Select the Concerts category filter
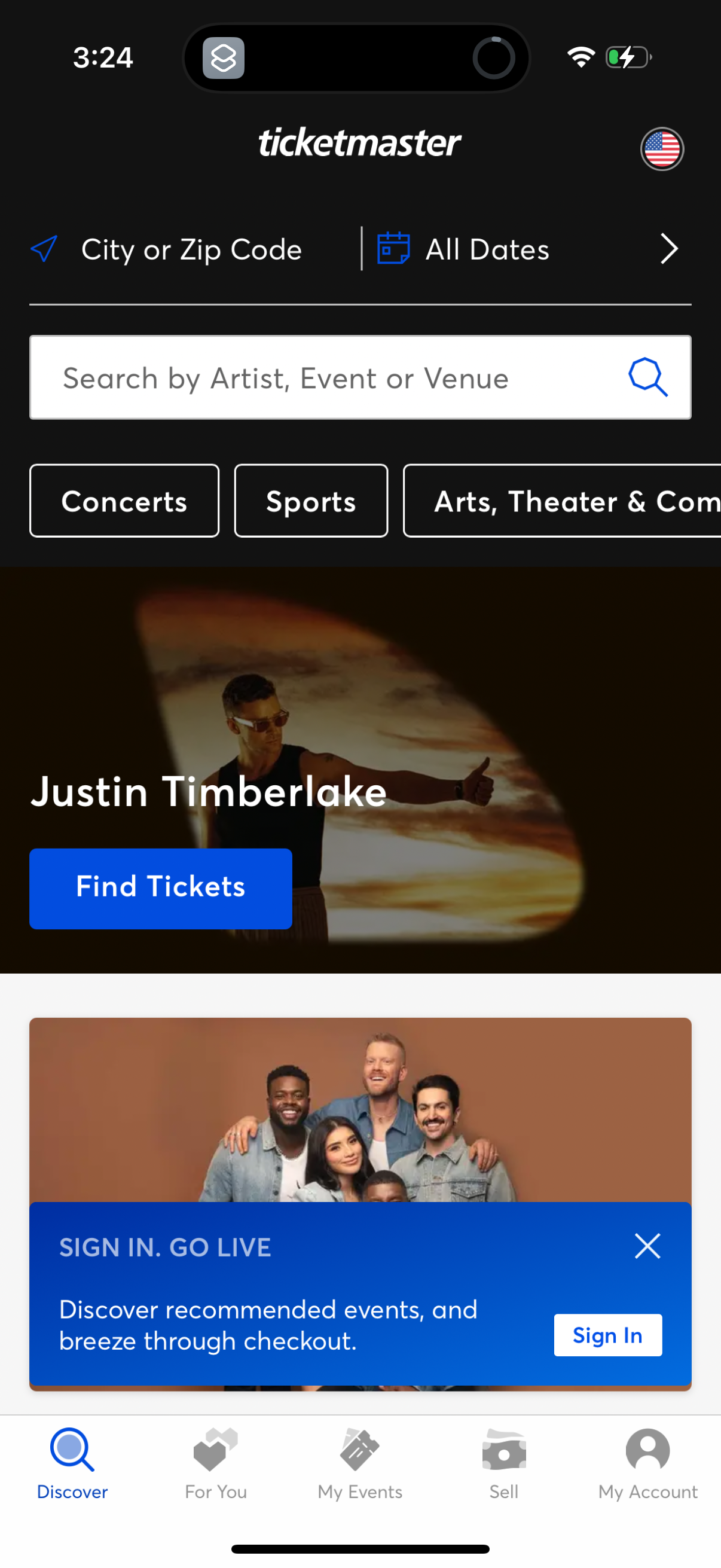The image size is (721, 1568). point(124,501)
